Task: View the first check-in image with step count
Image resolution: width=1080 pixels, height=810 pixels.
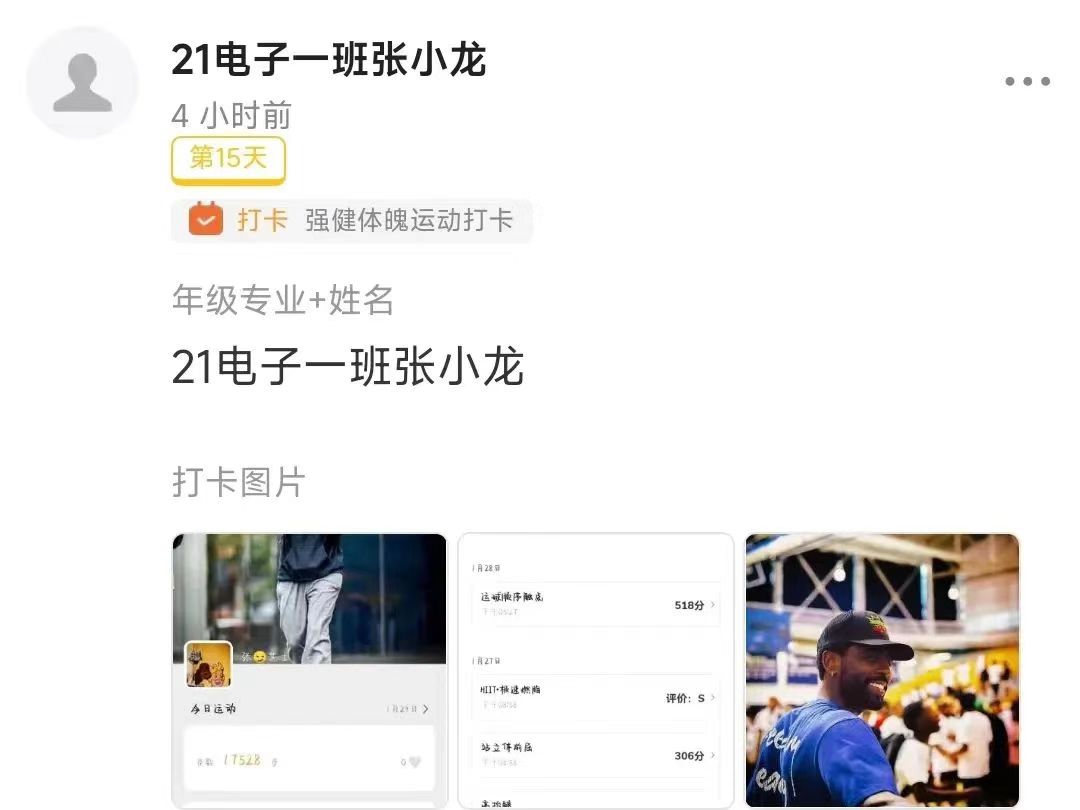Action: 309,670
